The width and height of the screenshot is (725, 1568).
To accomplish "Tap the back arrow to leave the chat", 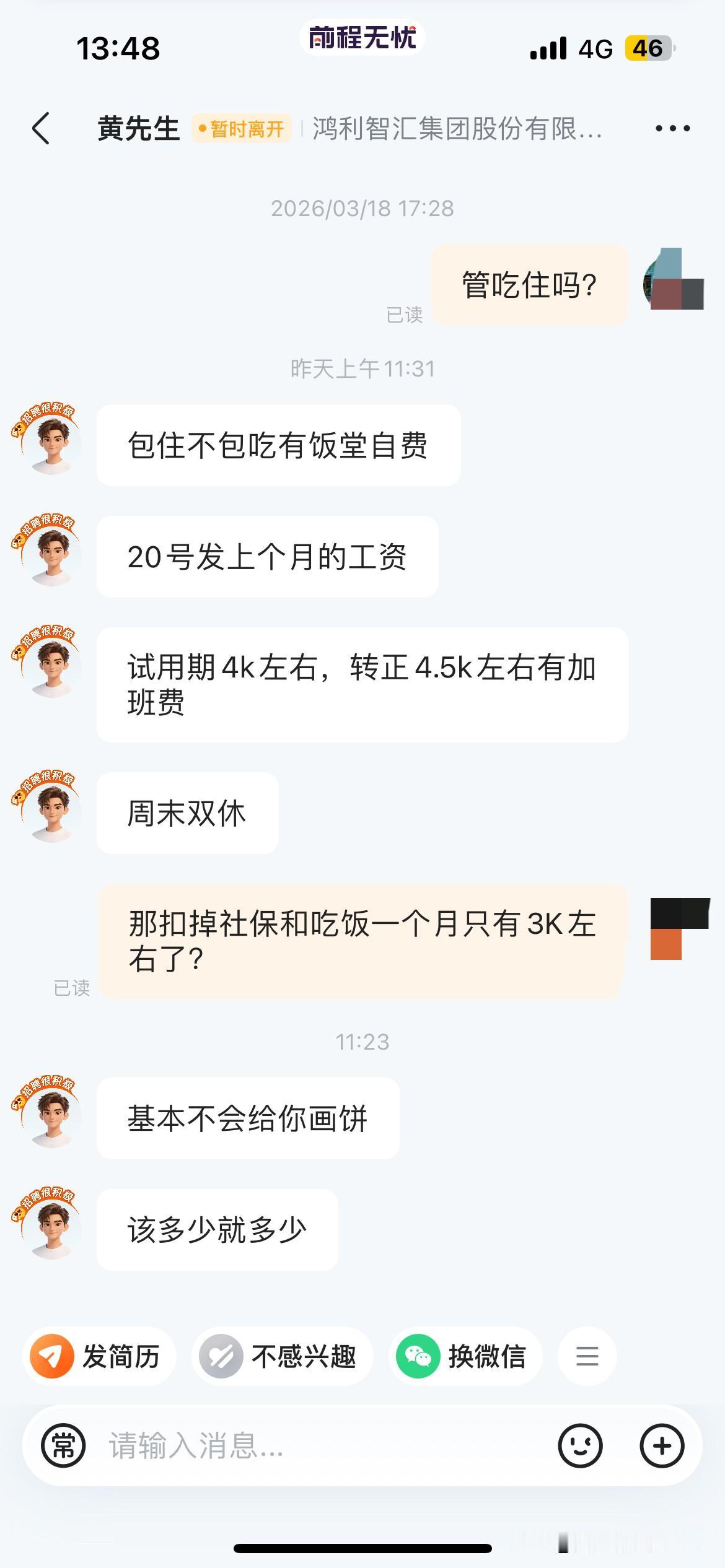I will (40, 128).
